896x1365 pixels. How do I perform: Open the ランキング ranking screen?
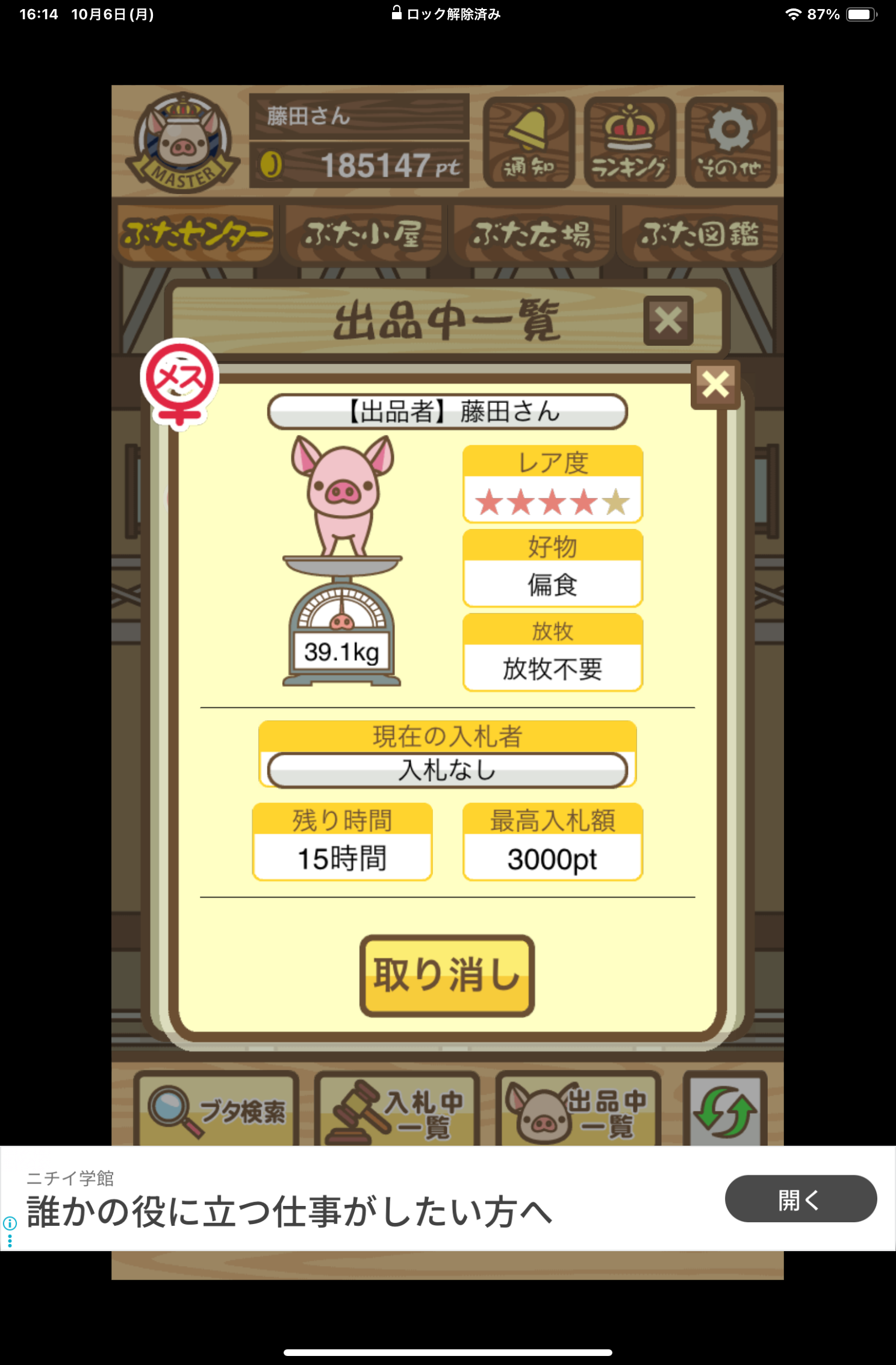629,142
